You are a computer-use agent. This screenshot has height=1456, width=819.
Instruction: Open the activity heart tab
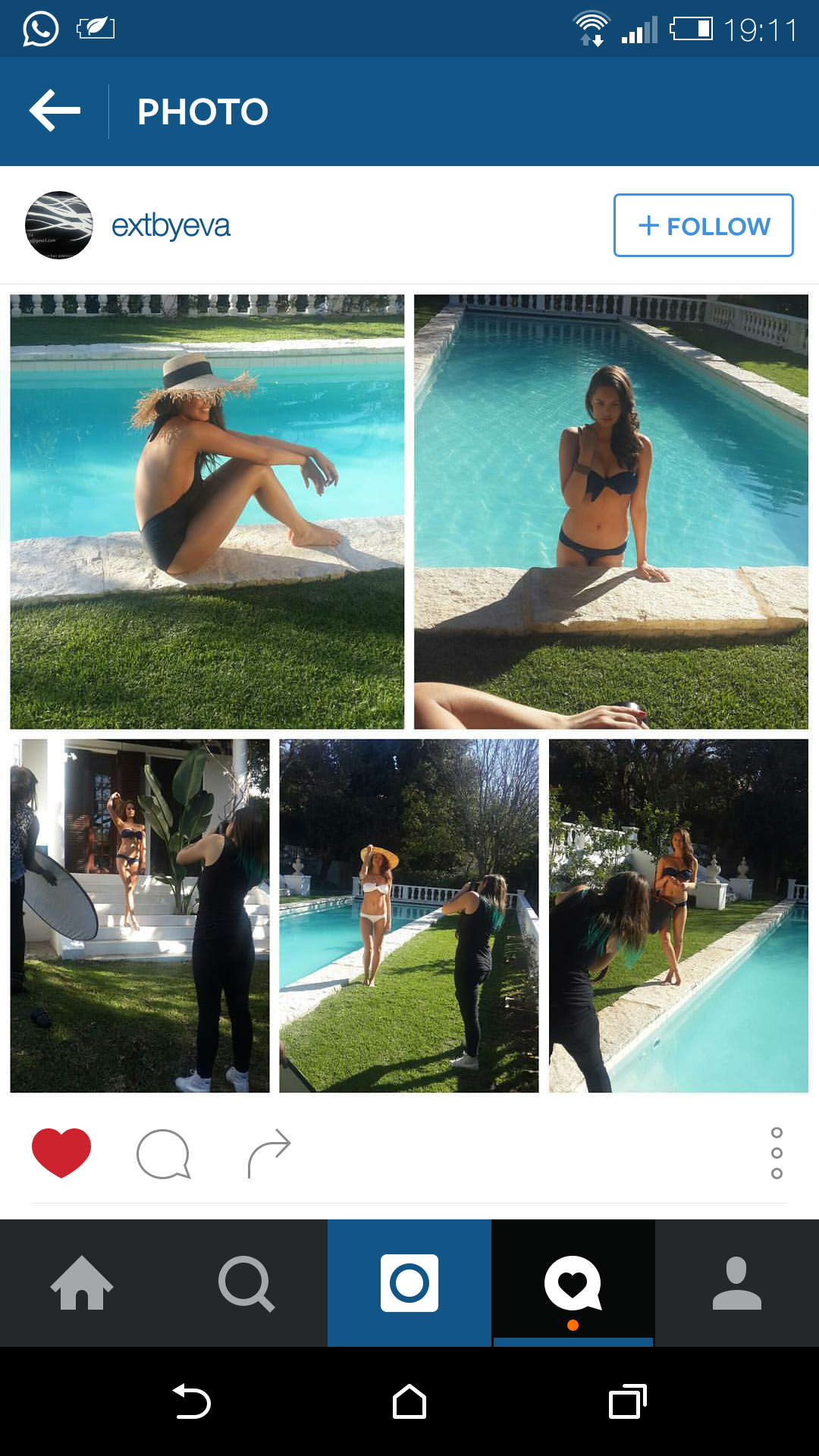click(573, 1283)
